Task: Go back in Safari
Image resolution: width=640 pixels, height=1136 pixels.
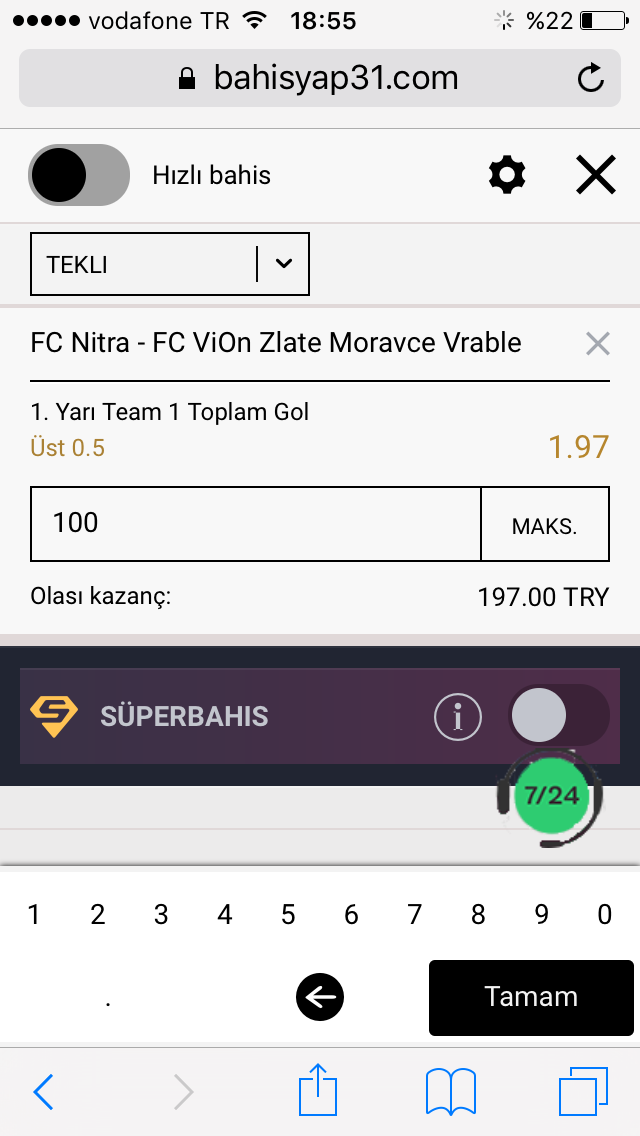Action: pos(43,1091)
